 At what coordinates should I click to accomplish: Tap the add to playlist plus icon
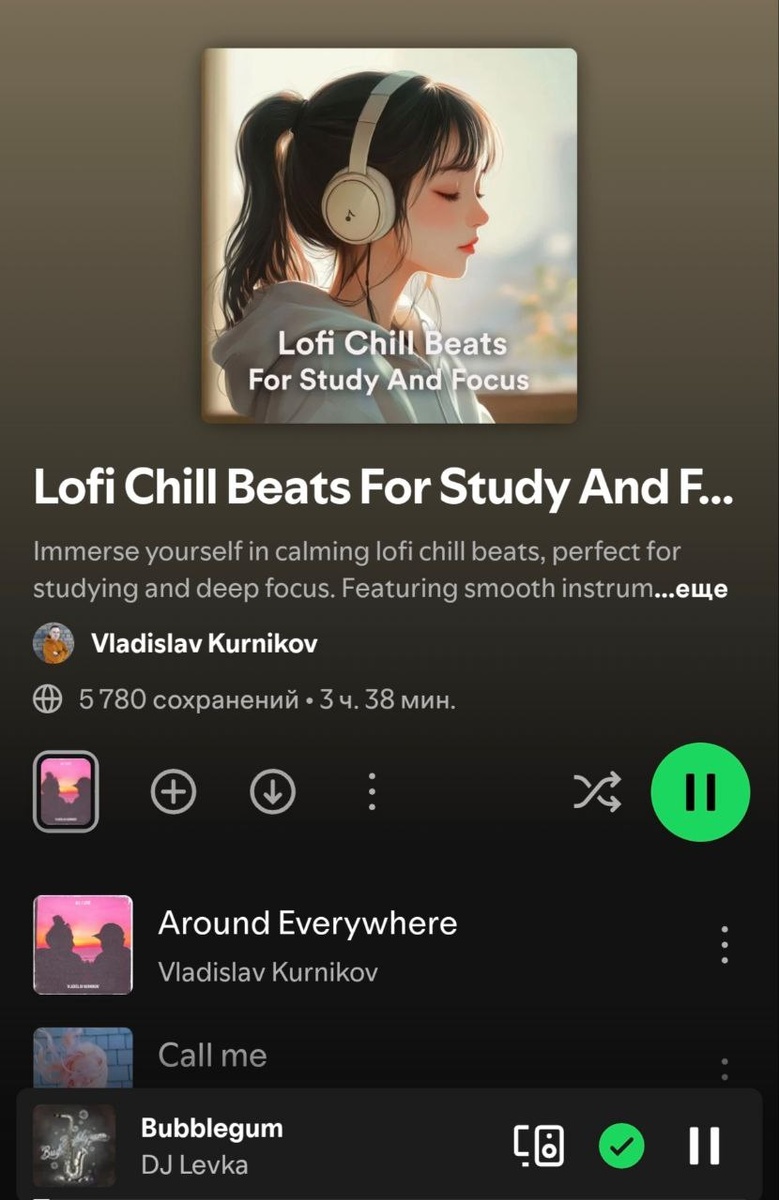click(x=172, y=791)
